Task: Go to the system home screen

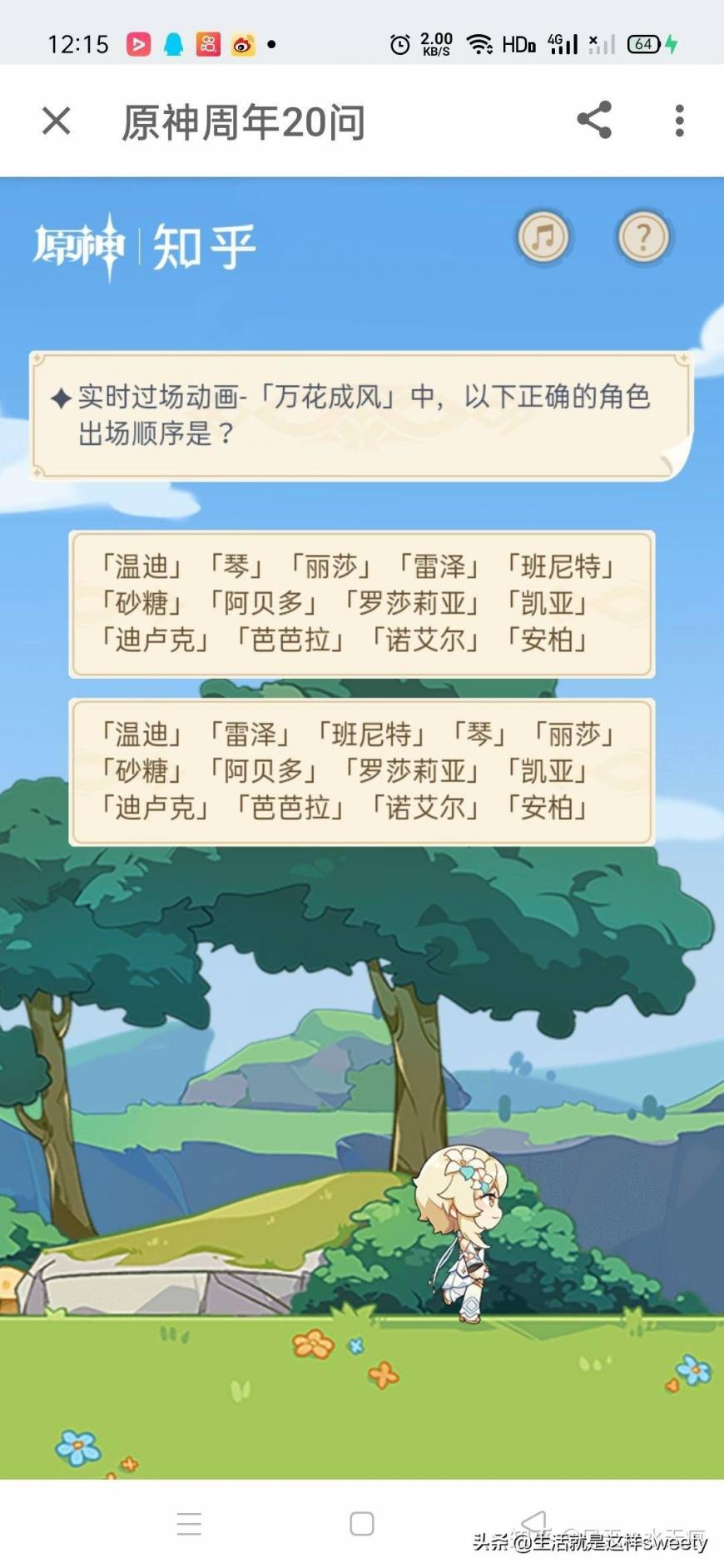Action: pyautogui.click(x=361, y=1523)
